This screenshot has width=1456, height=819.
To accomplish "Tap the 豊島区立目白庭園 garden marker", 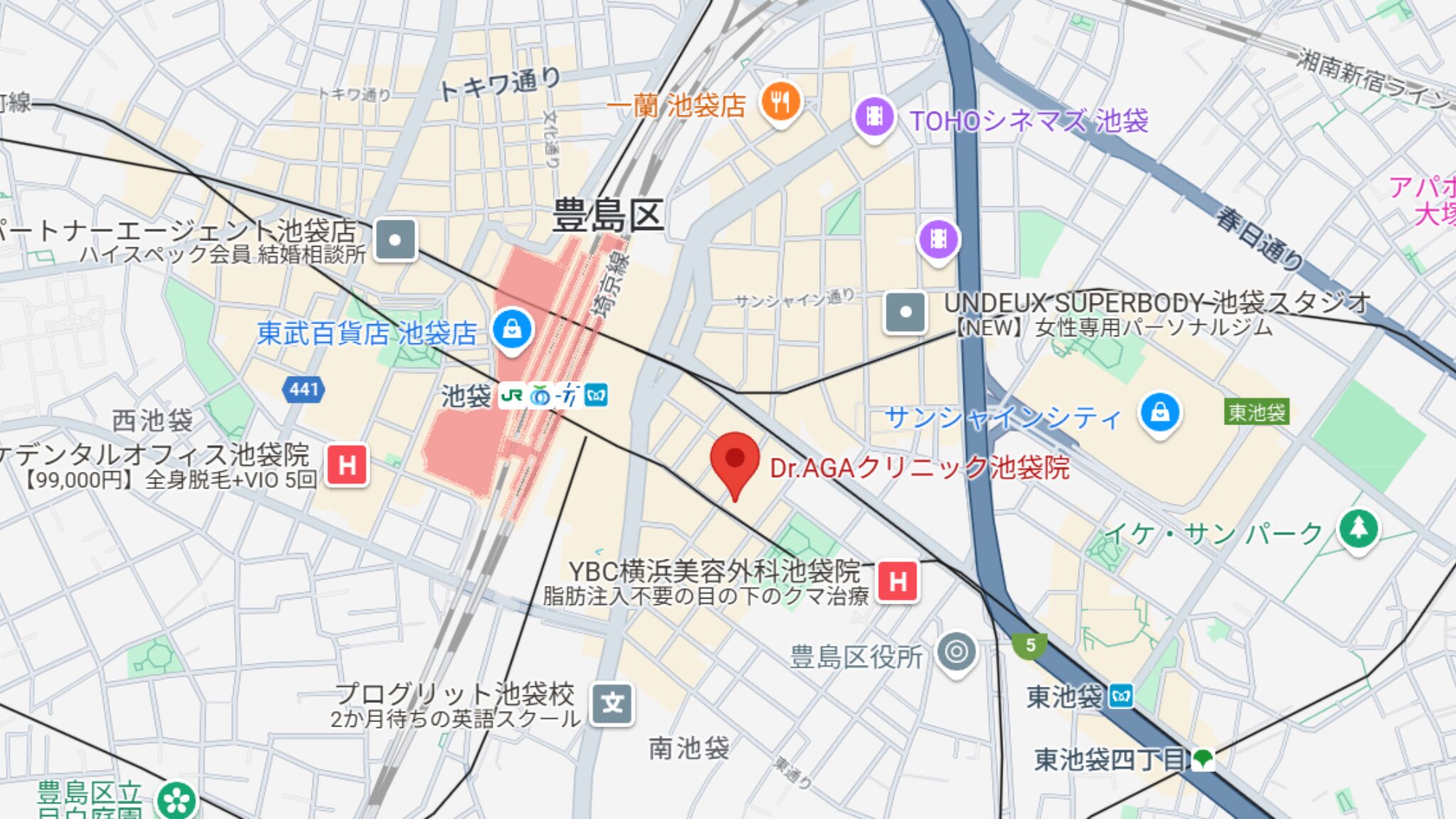I will (176, 800).
